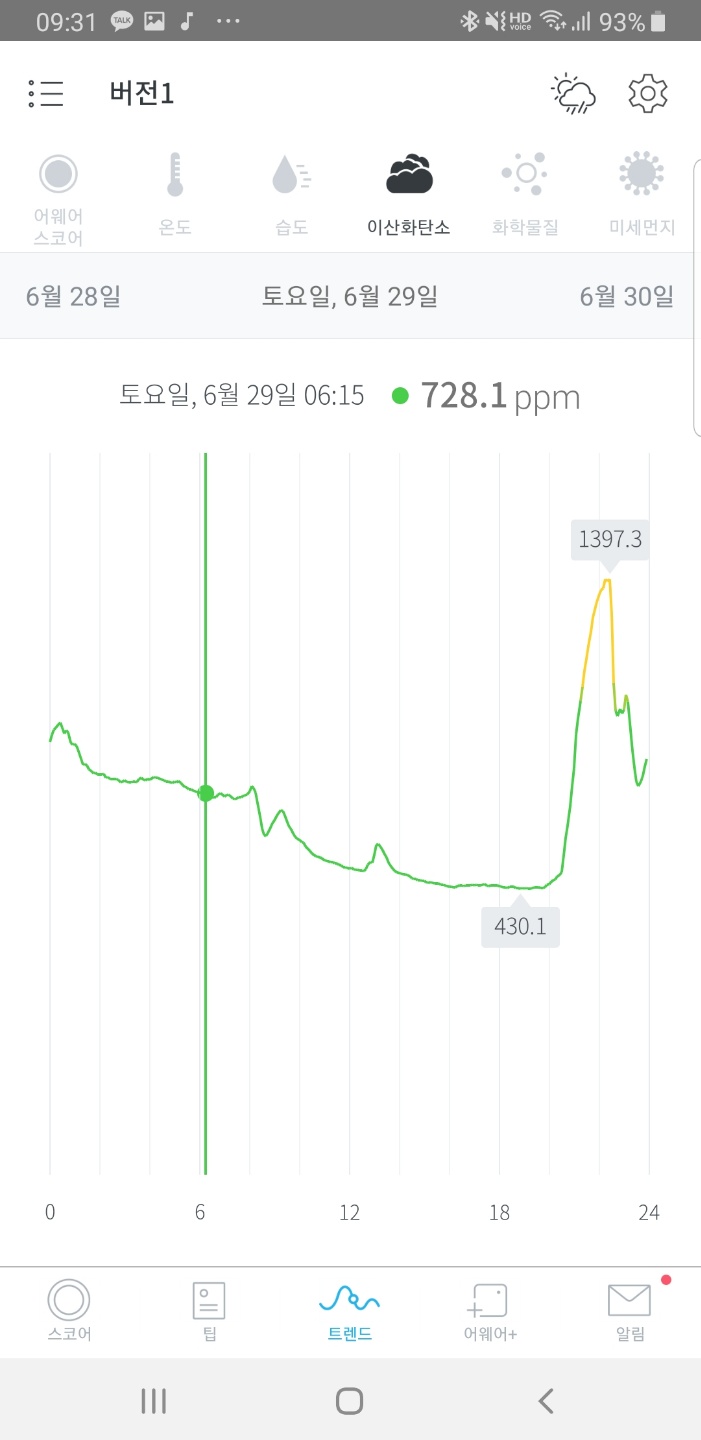Go to the home screen
The width and height of the screenshot is (701, 1440).
(349, 1401)
